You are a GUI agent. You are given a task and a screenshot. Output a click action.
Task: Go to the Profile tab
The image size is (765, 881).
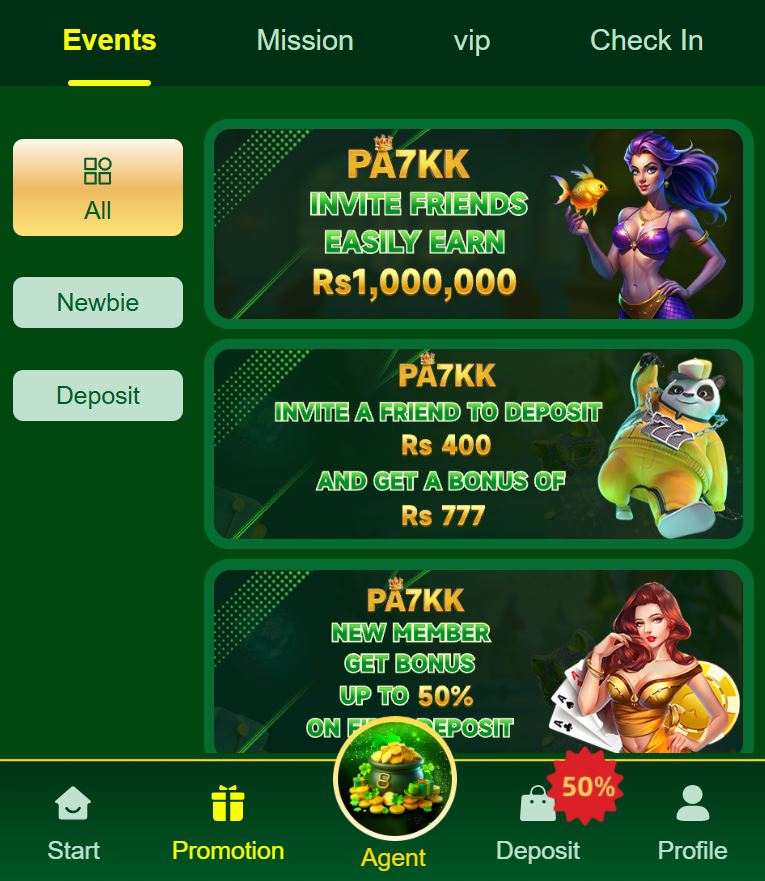[692, 824]
